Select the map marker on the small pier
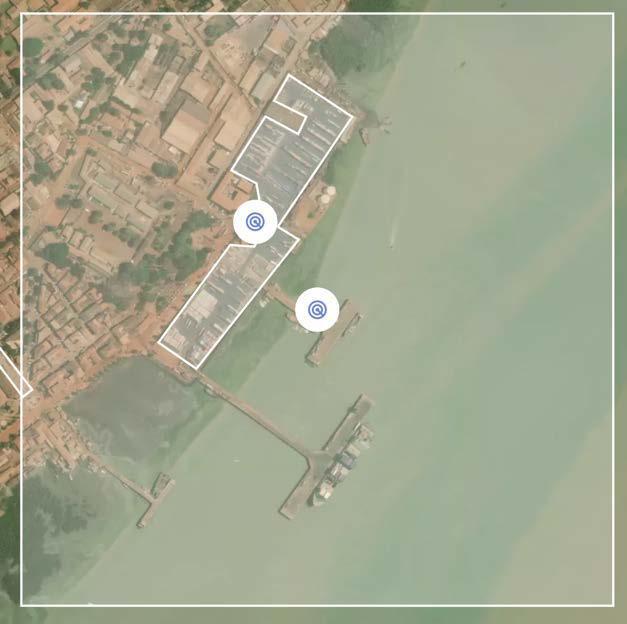The width and height of the screenshot is (627, 624). coord(317,311)
